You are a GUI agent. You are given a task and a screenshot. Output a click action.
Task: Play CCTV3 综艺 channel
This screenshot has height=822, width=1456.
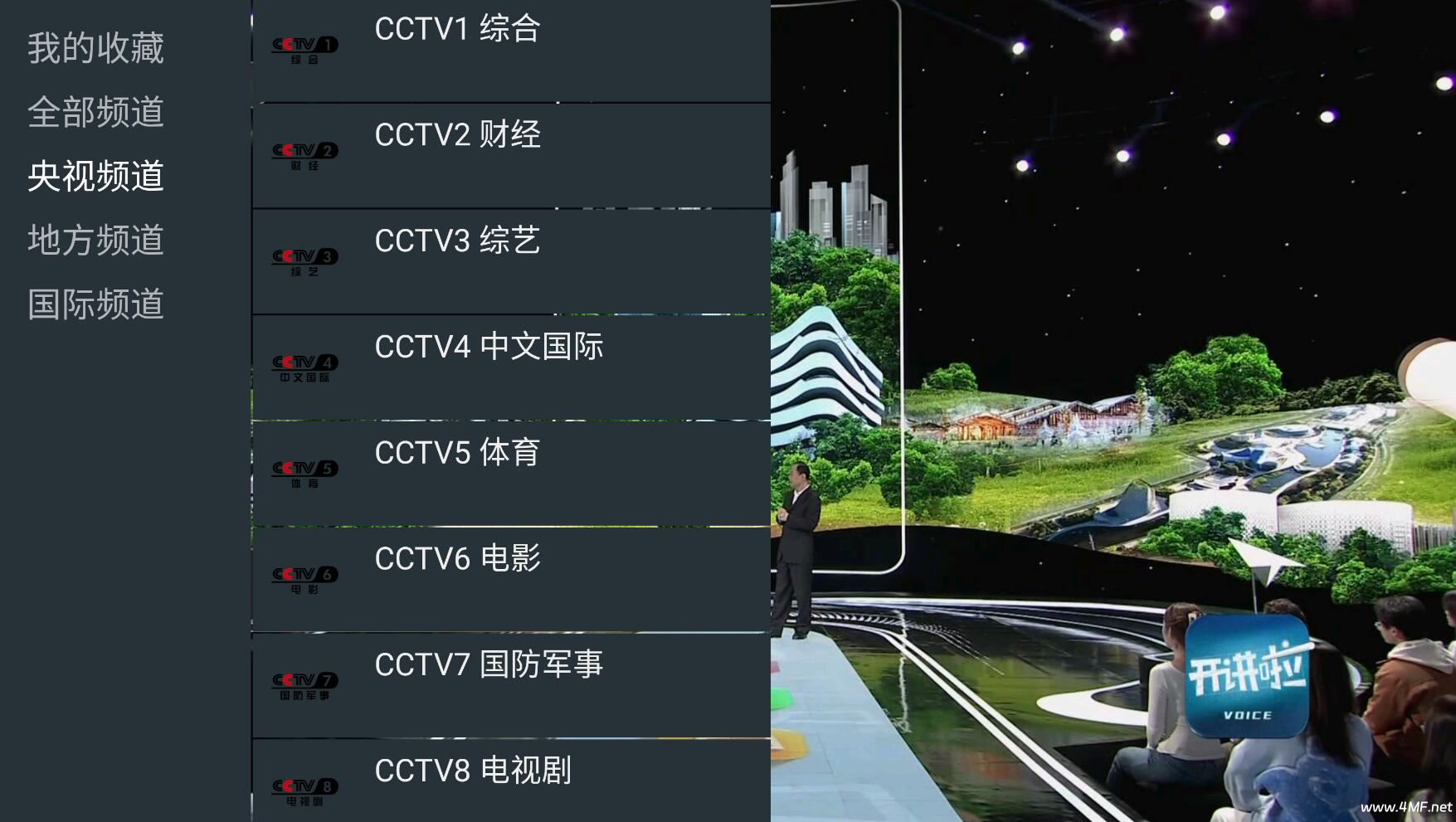point(510,261)
